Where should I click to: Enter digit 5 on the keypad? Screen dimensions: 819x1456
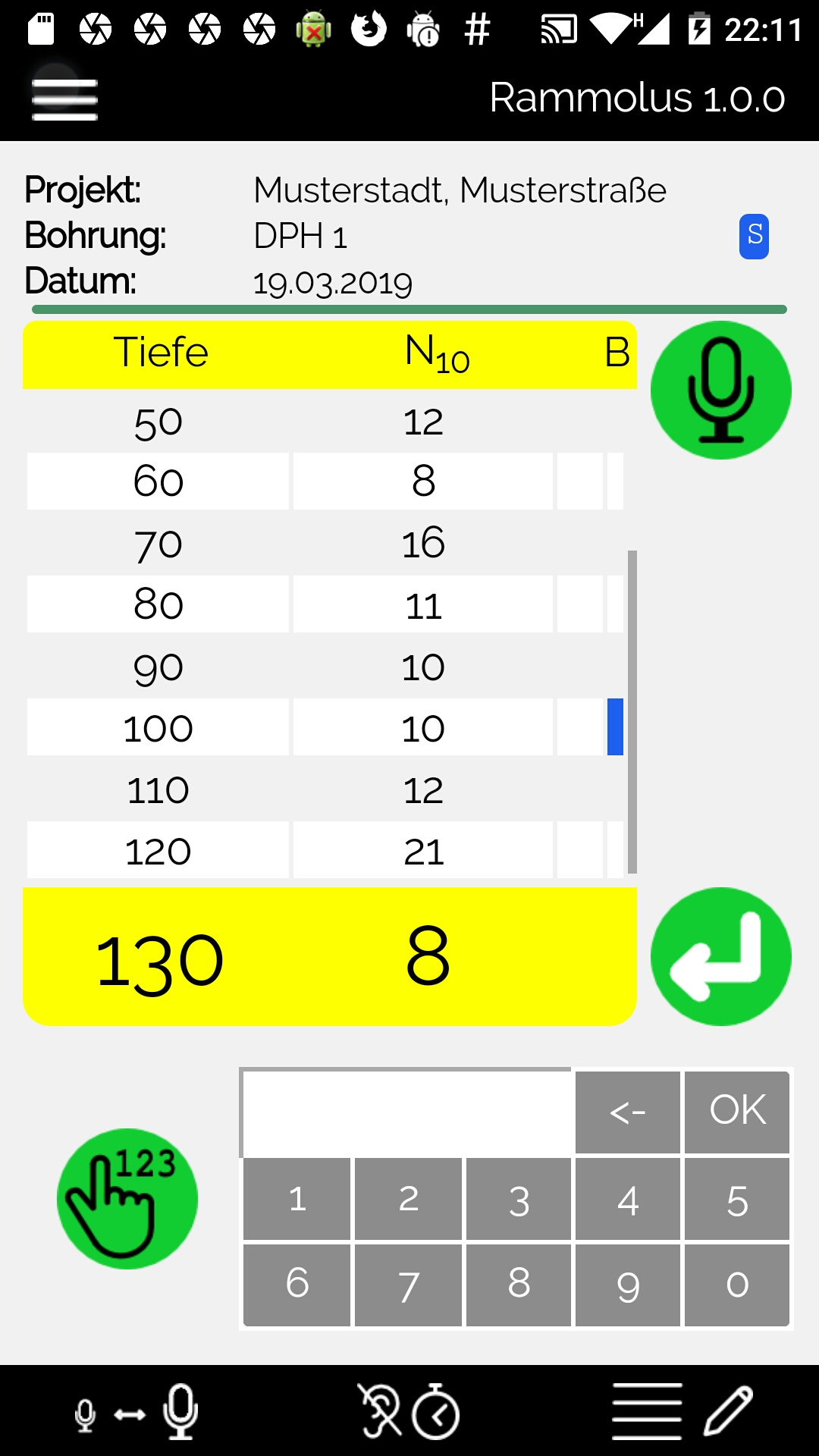click(737, 1199)
